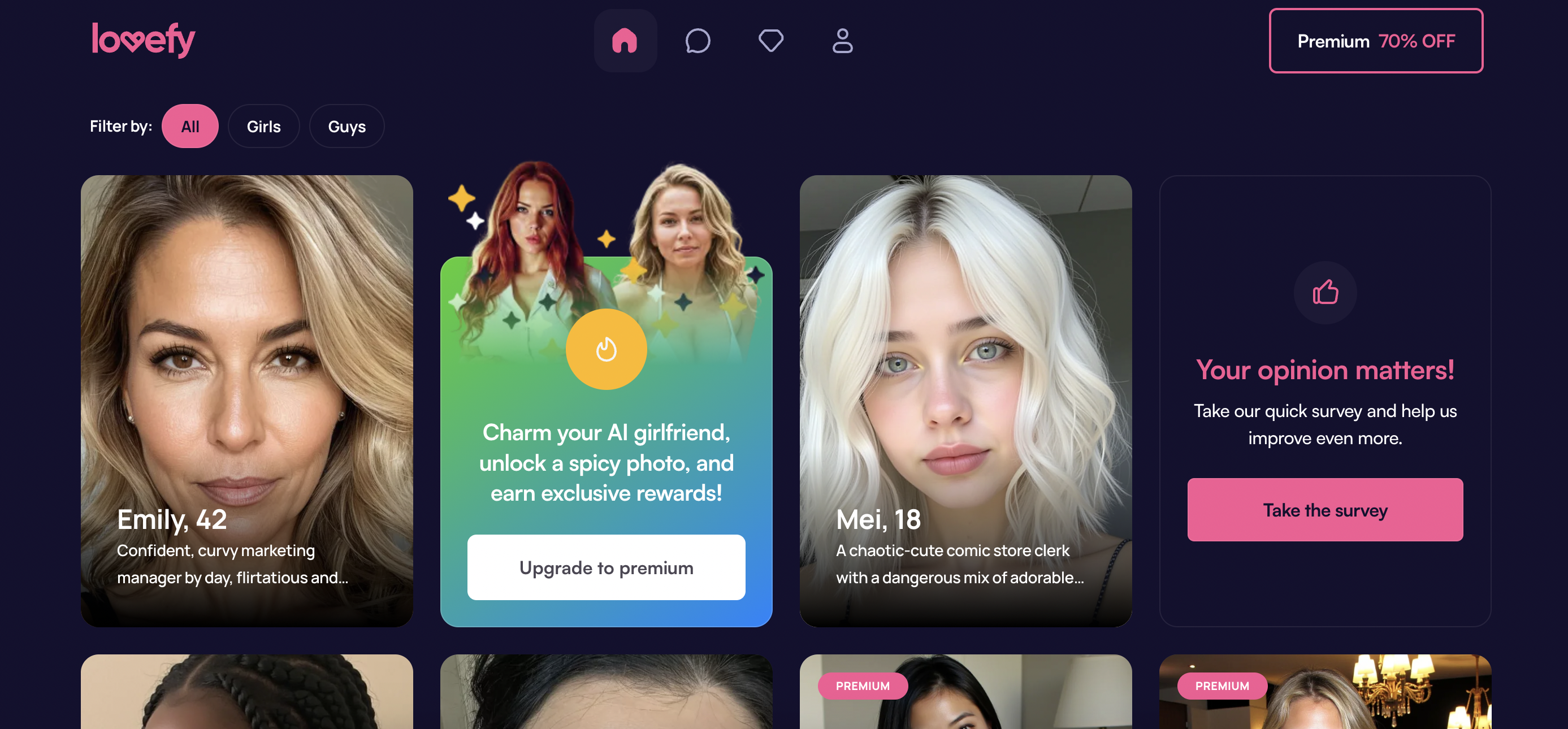Viewport: 1568px width, 729px height.
Task: Select the All filter chip
Action: click(x=190, y=127)
